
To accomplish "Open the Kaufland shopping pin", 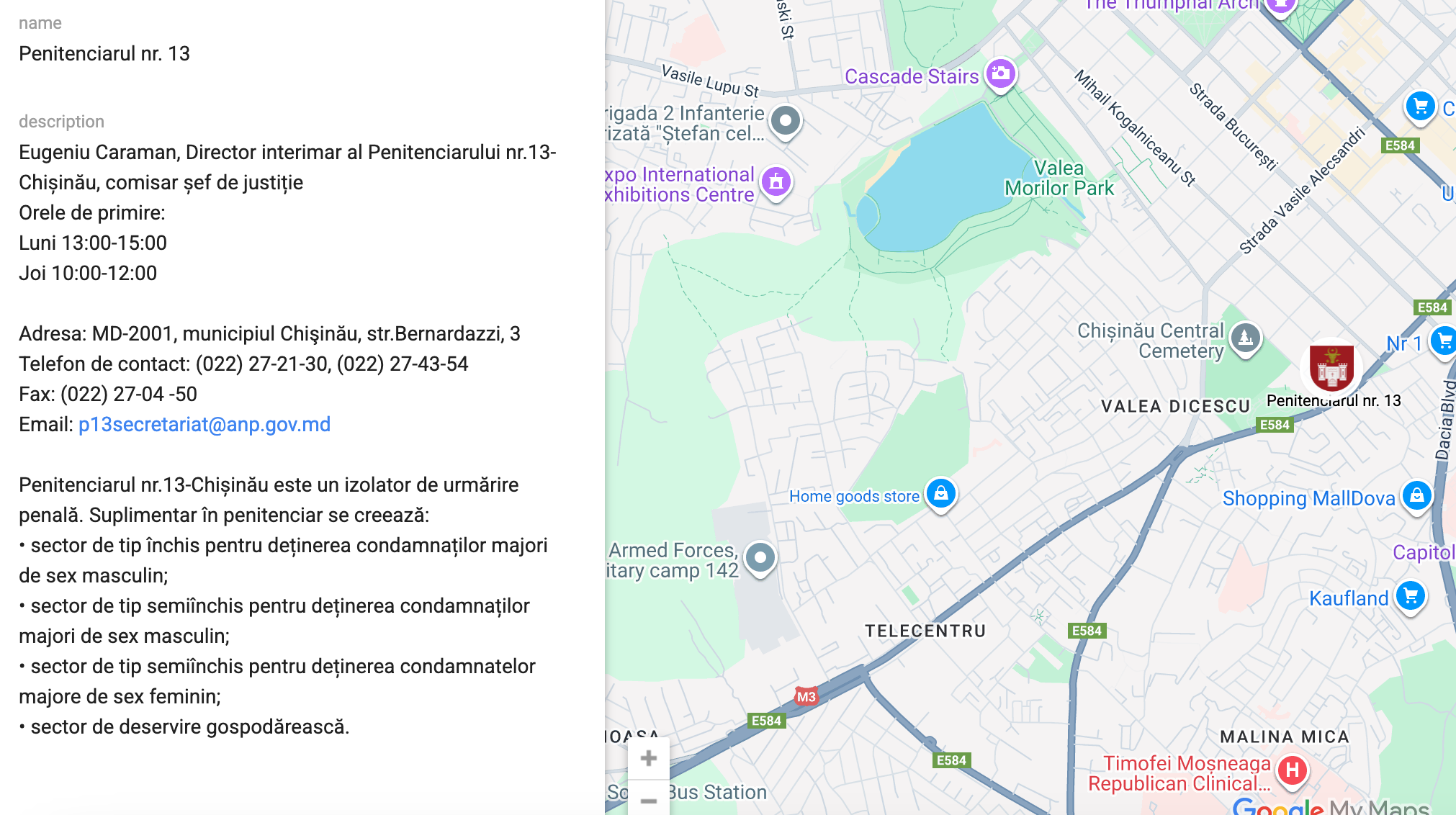I will coord(1410,596).
